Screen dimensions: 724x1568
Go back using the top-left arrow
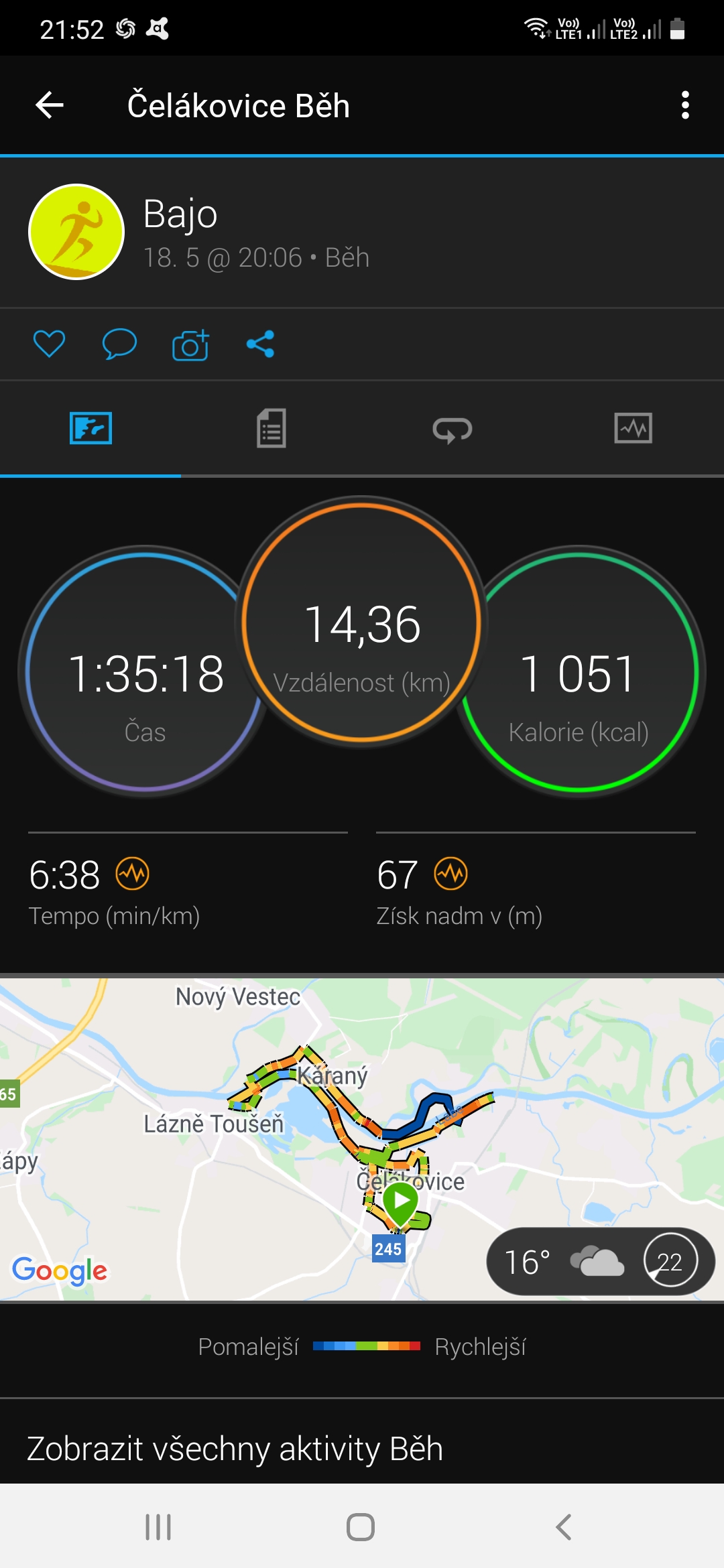pos(50,105)
